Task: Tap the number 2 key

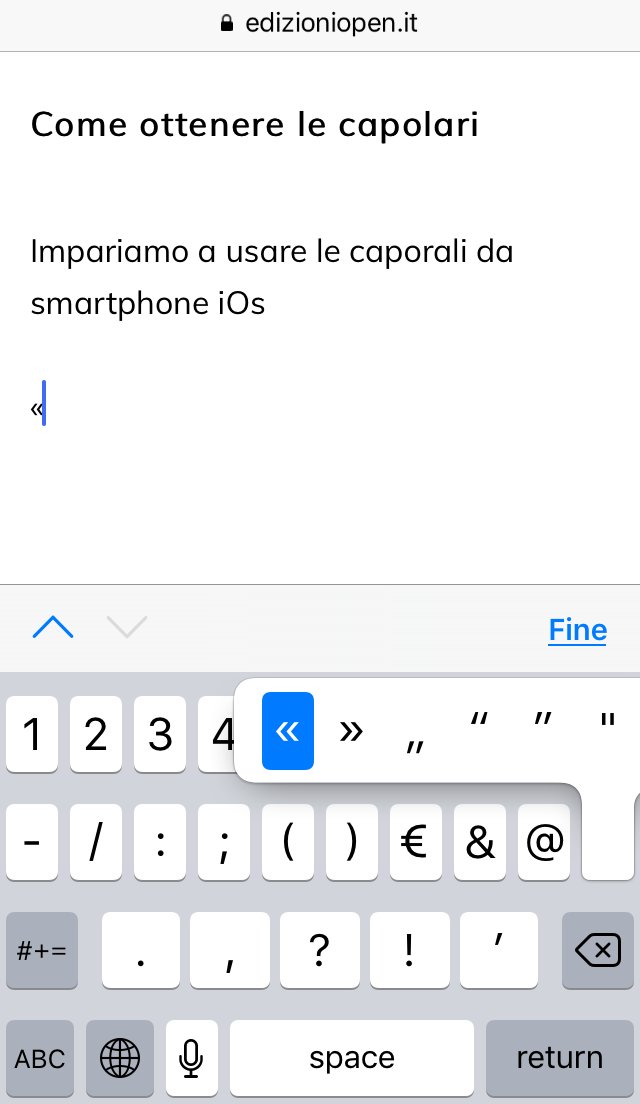Action: (x=96, y=734)
